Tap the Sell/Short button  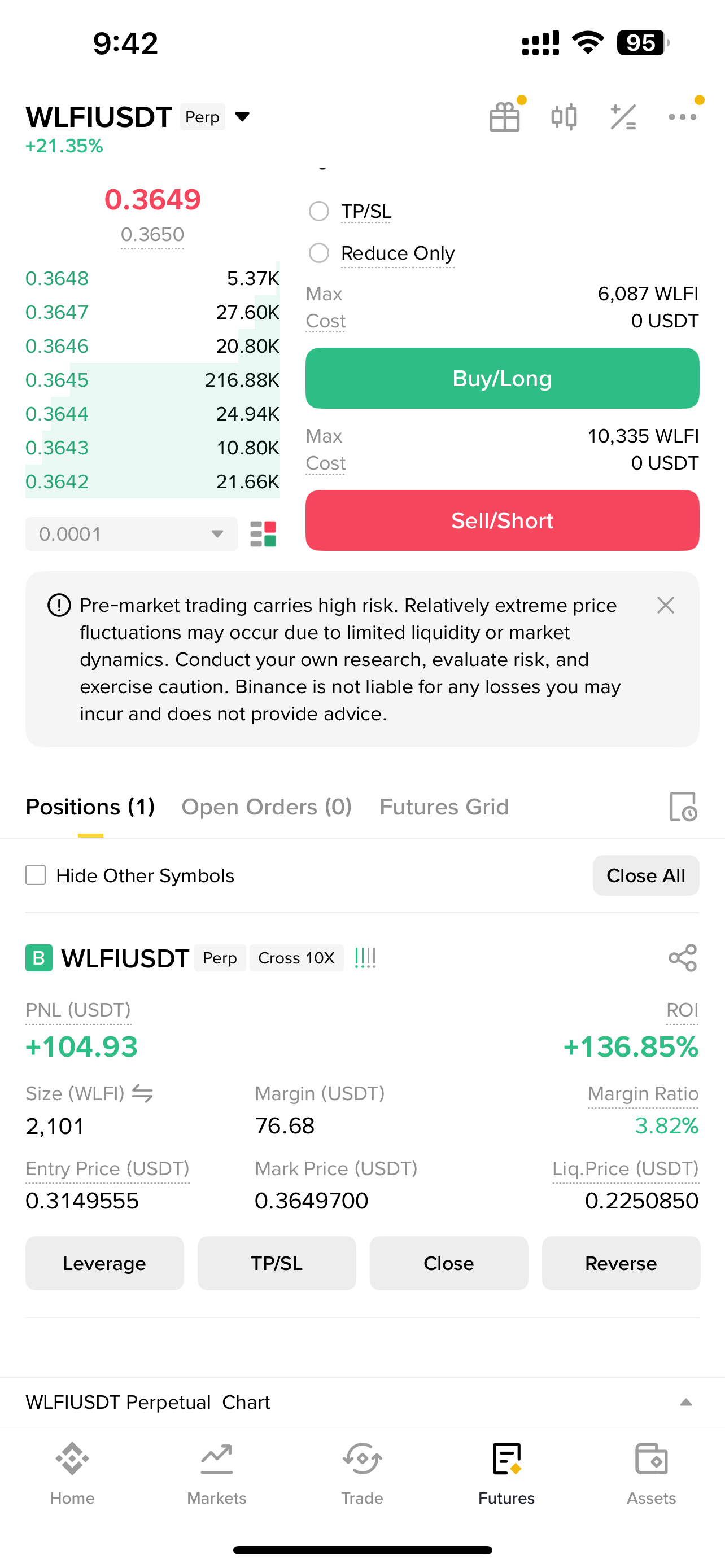click(x=502, y=520)
